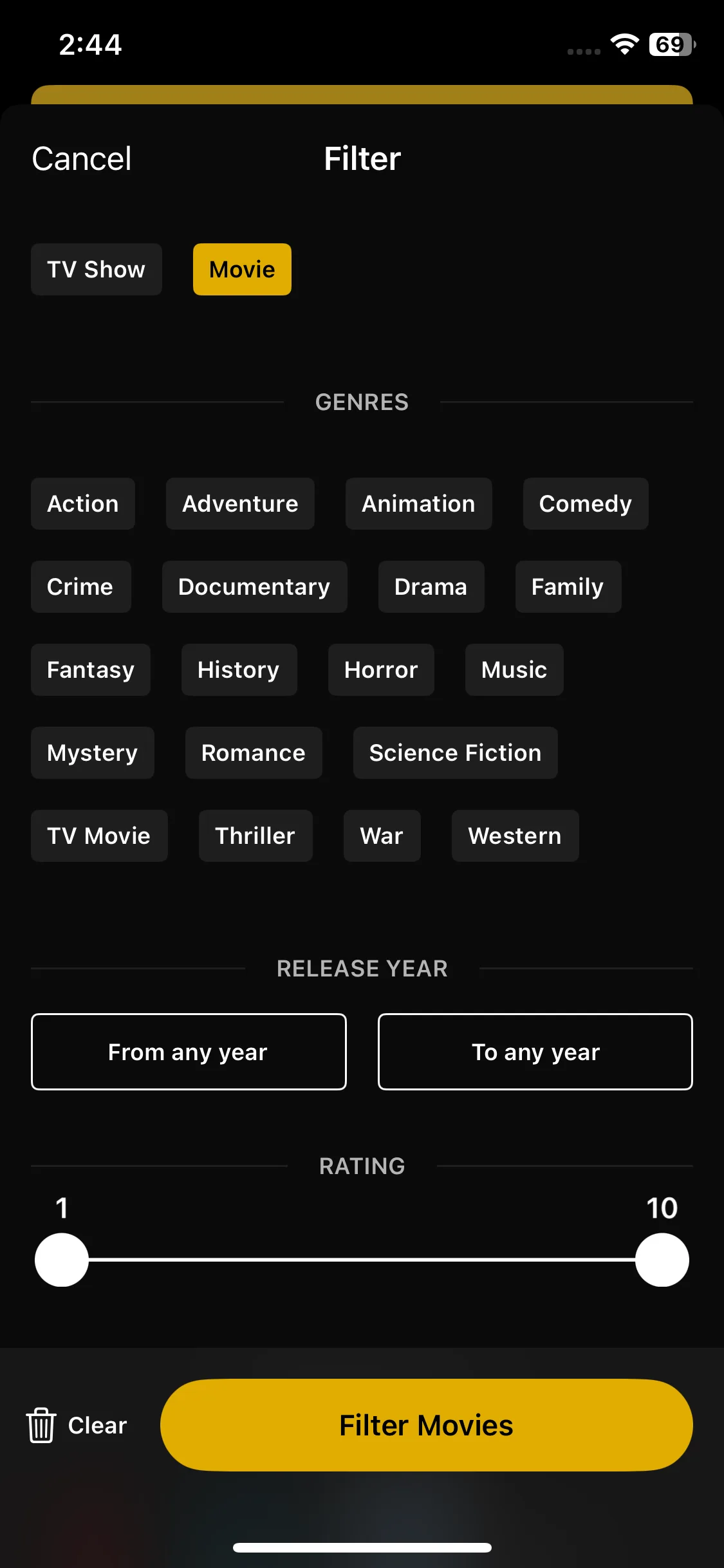Open the From any year picker
The width and height of the screenshot is (724, 1568).
click(189, 1052)
